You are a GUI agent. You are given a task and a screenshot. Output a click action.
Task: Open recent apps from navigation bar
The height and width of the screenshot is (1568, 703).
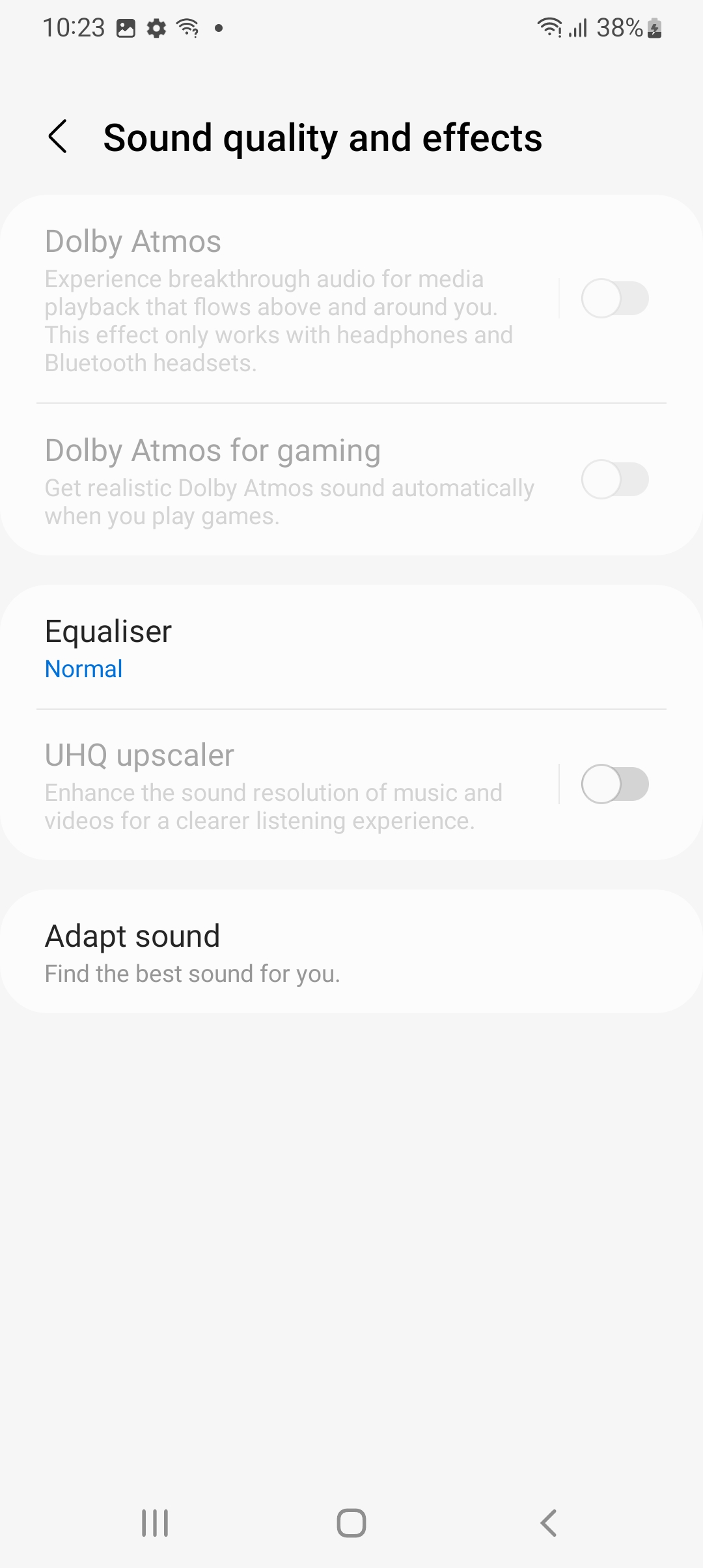pos(155,1523)
